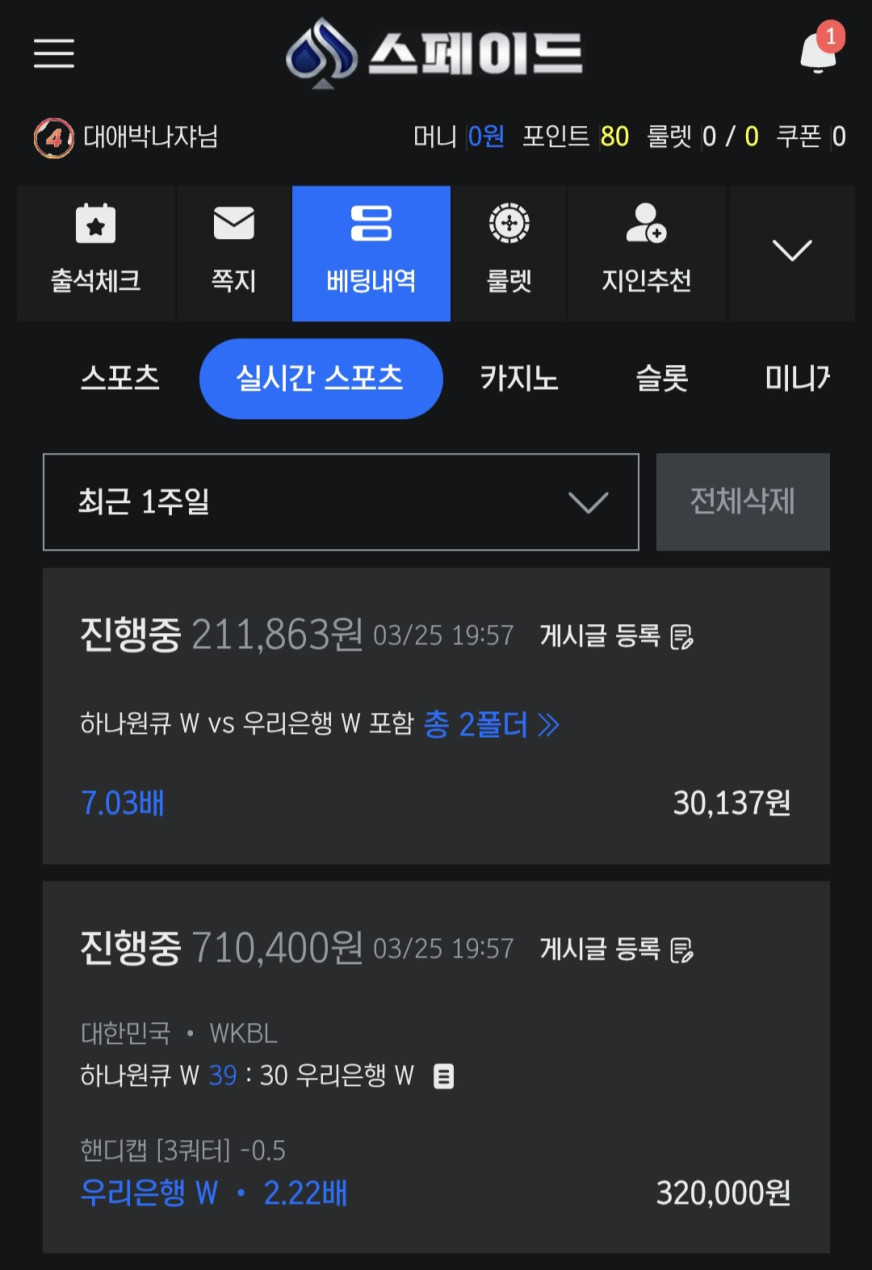
Task: Tap the 전체삭제 delete all button
Action: (x=742, y=502)
